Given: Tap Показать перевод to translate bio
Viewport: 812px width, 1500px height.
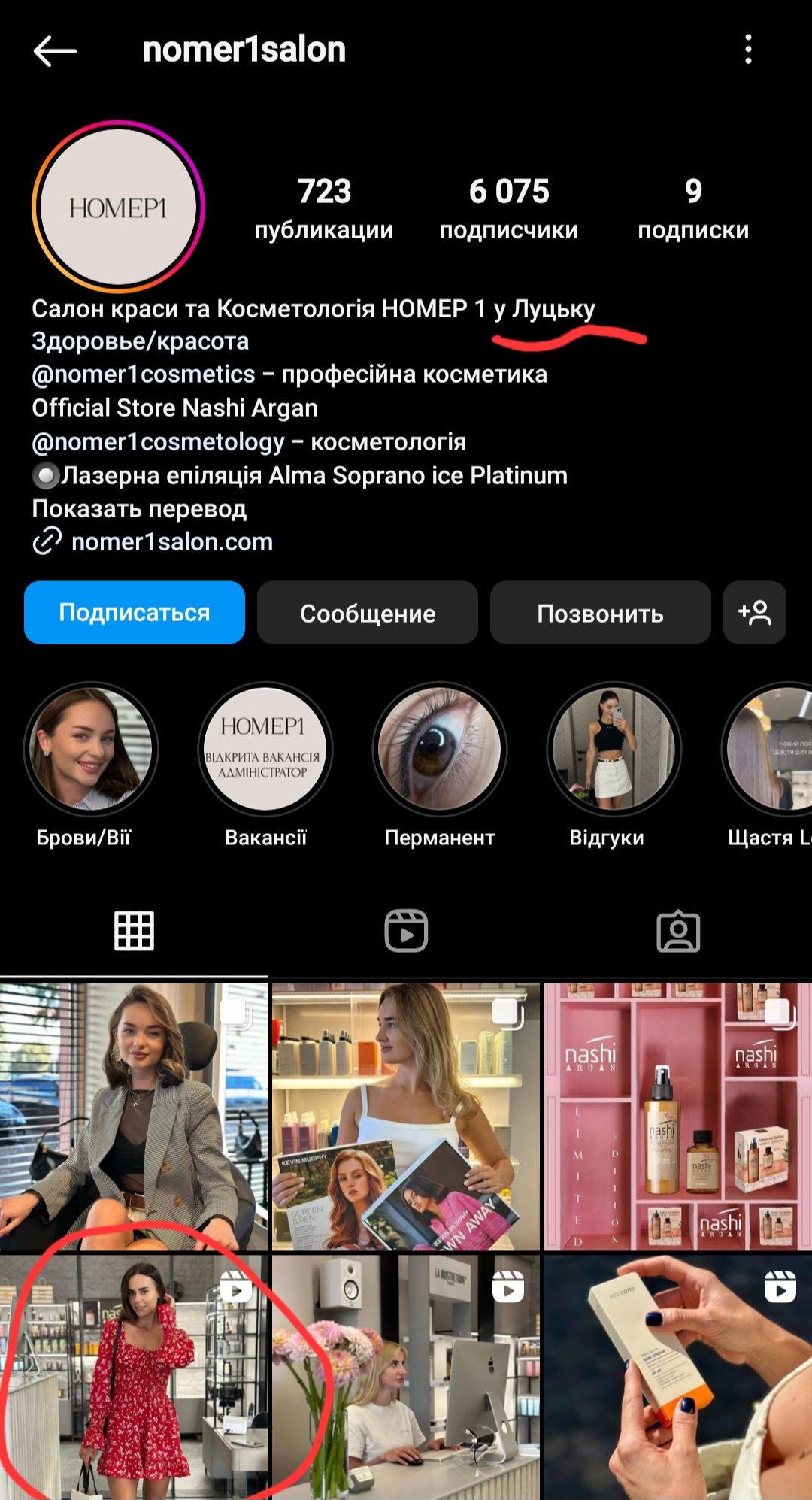Looking at the screenshot, I should pos(139,509).
